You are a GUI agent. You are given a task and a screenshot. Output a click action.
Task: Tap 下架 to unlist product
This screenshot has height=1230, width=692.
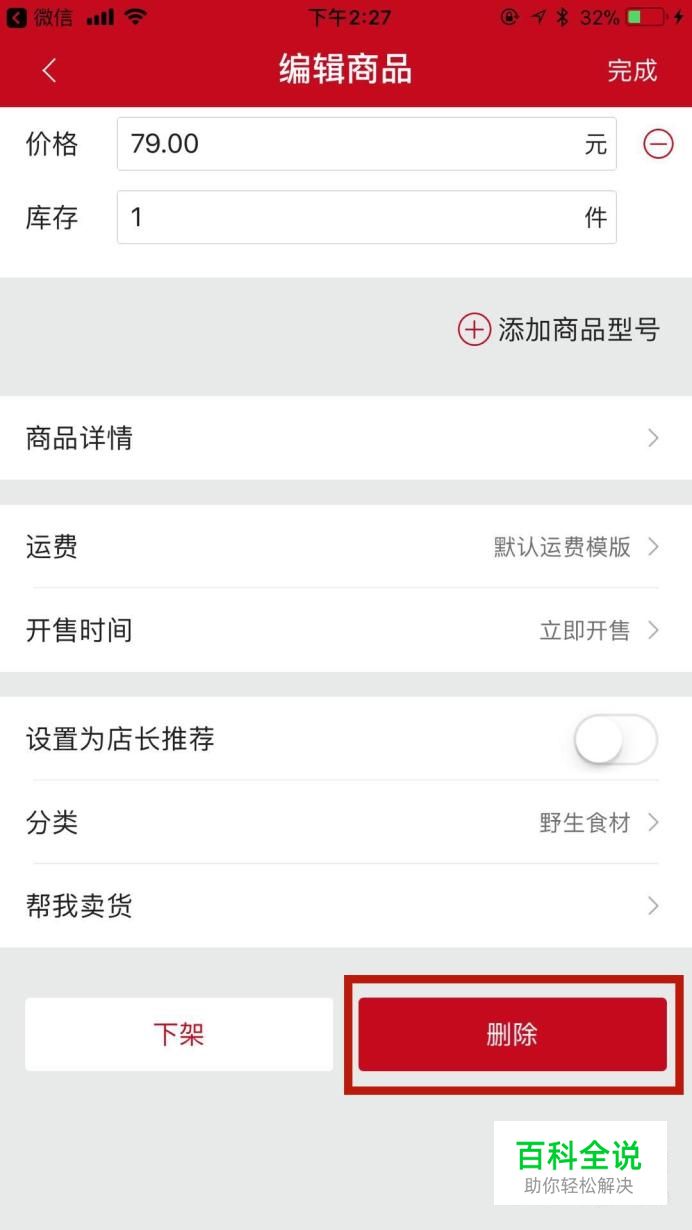[x=179, y=1034]
